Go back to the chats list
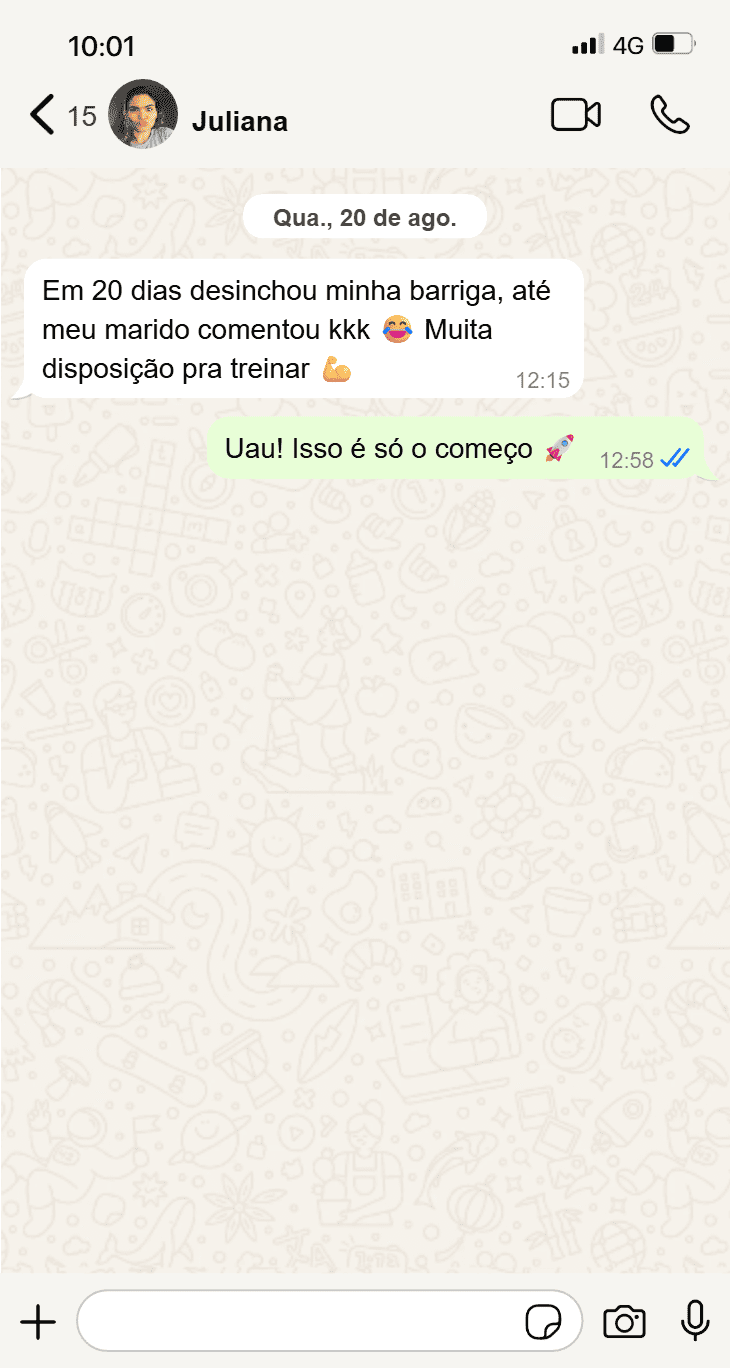This screenshot has height=1368, width=730. click(42, 115)
